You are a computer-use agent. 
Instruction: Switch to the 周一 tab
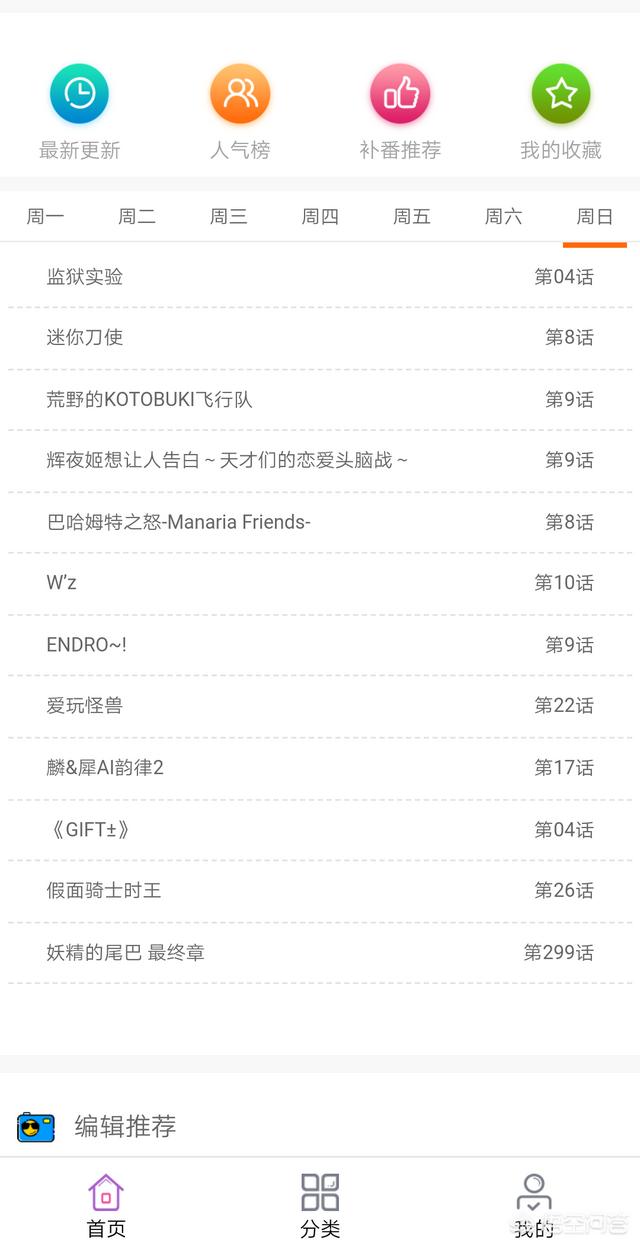click(45, 216)
